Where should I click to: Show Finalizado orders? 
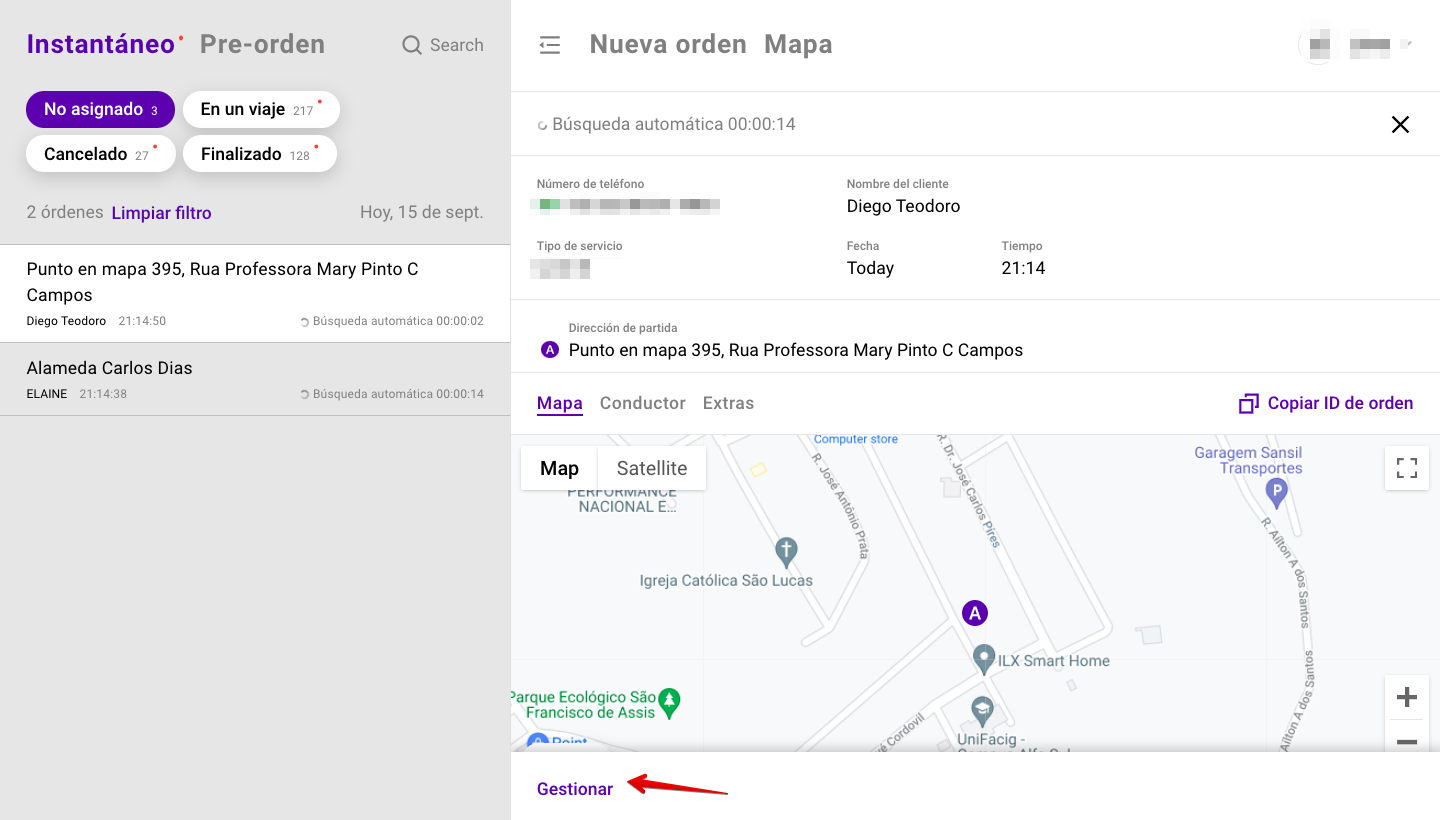tap(259, 154)
